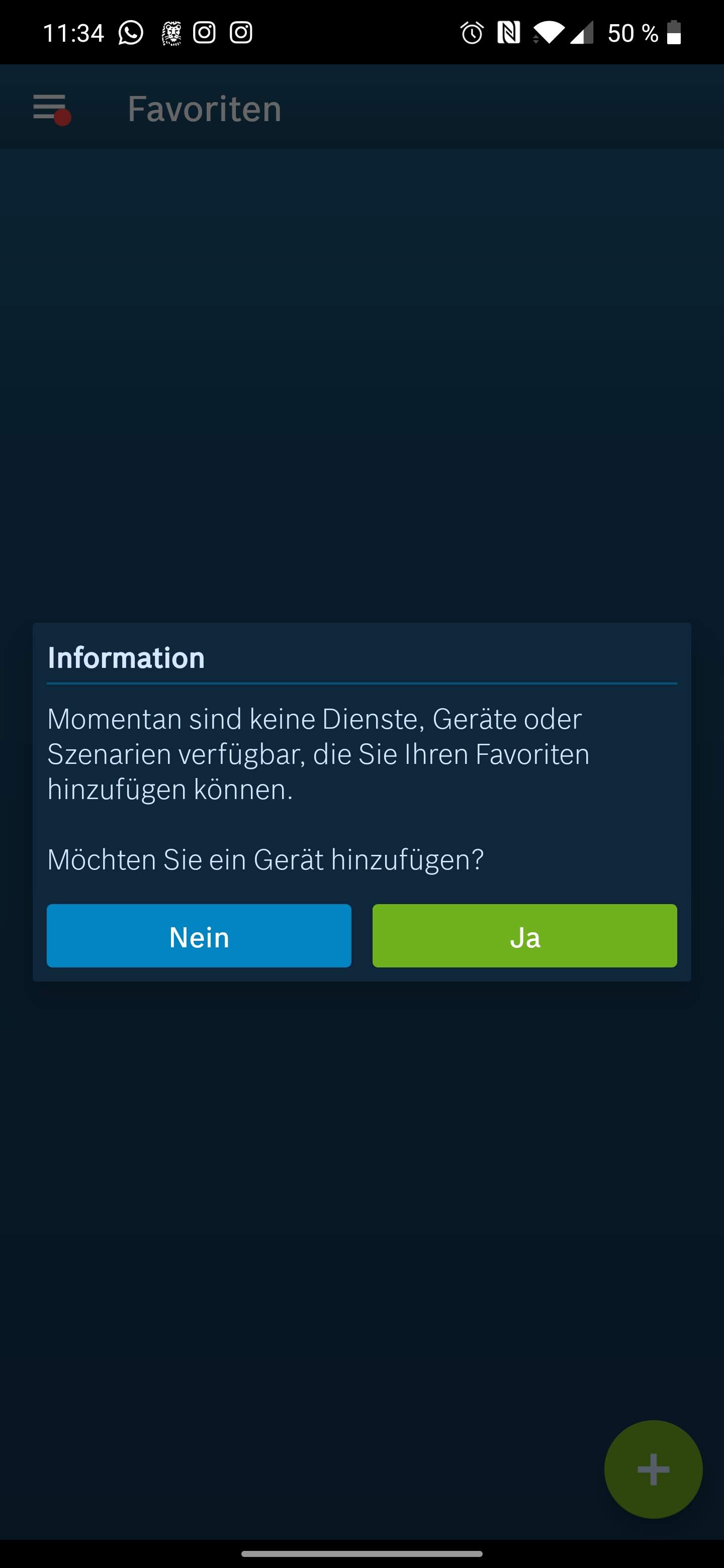Tap the green plus add button
724x1568 pixels.
[x=653, y=1469]
